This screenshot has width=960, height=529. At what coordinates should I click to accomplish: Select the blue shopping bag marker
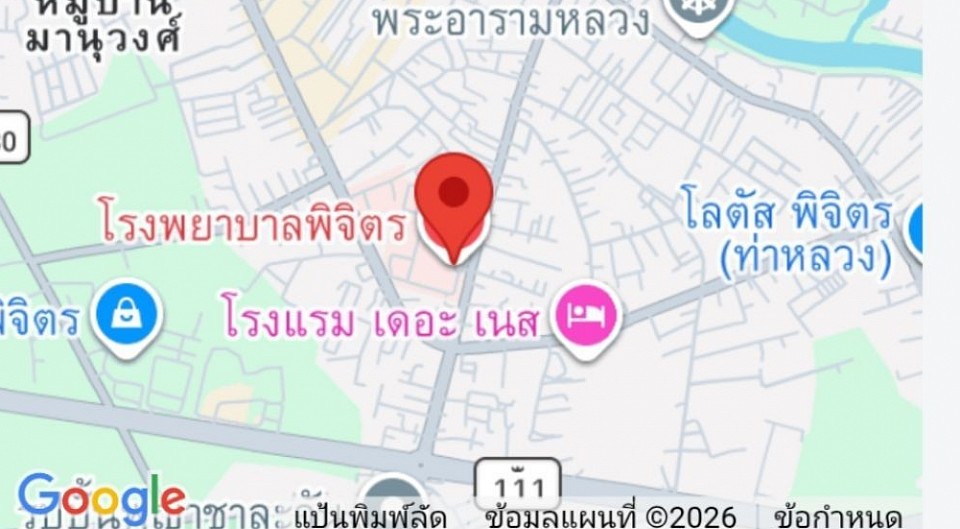pos(126,316)
